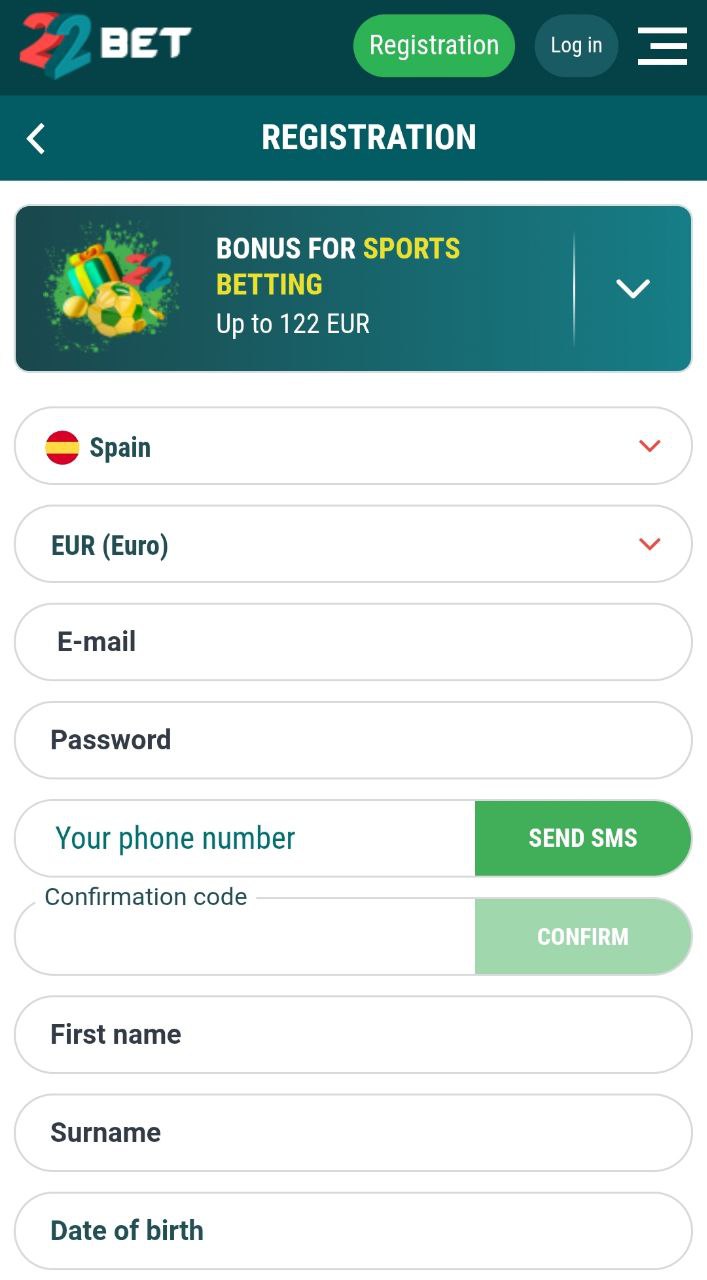Go back using the back arrow
This screenshot has height=1280, width=707.
click(36, 138)
